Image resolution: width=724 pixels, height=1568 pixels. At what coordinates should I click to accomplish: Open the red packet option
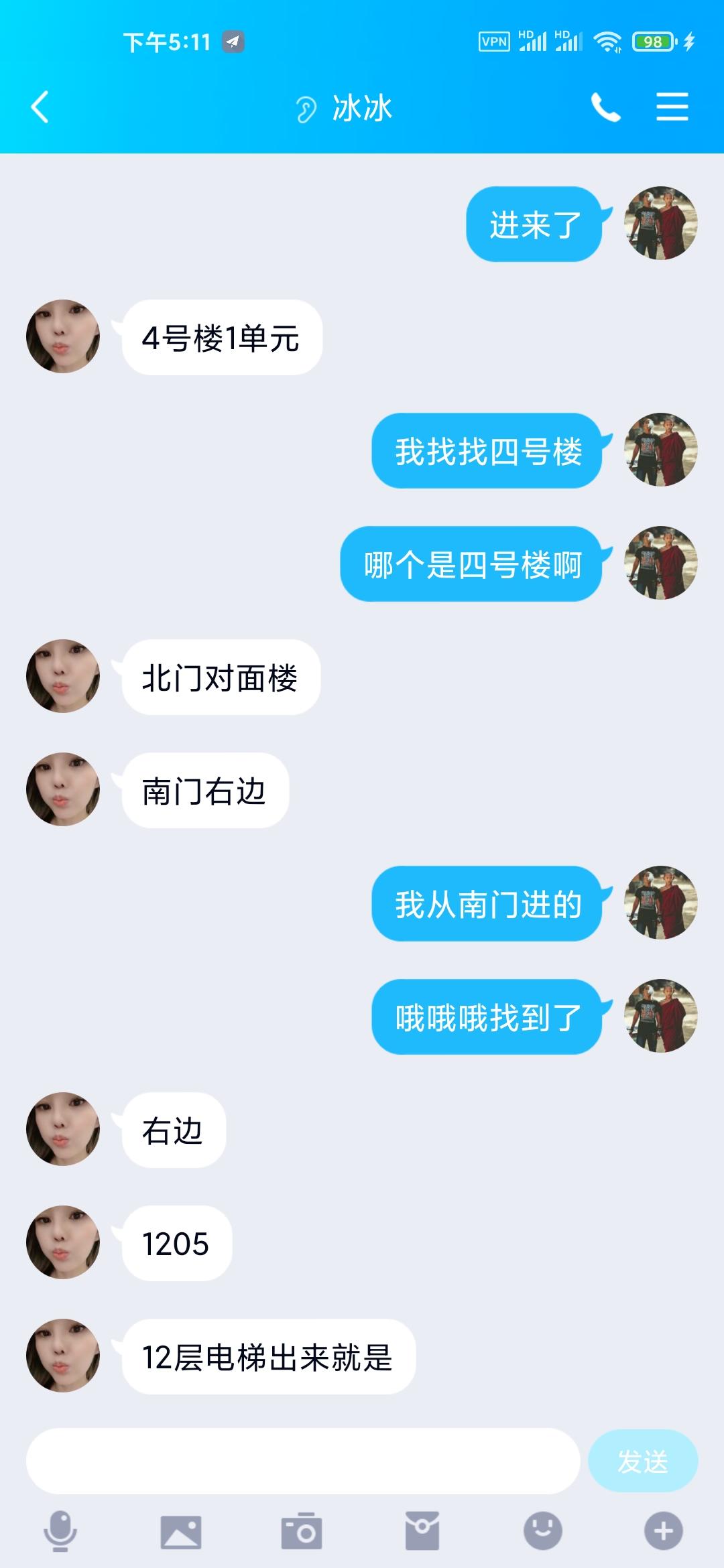coord(422,1531)
